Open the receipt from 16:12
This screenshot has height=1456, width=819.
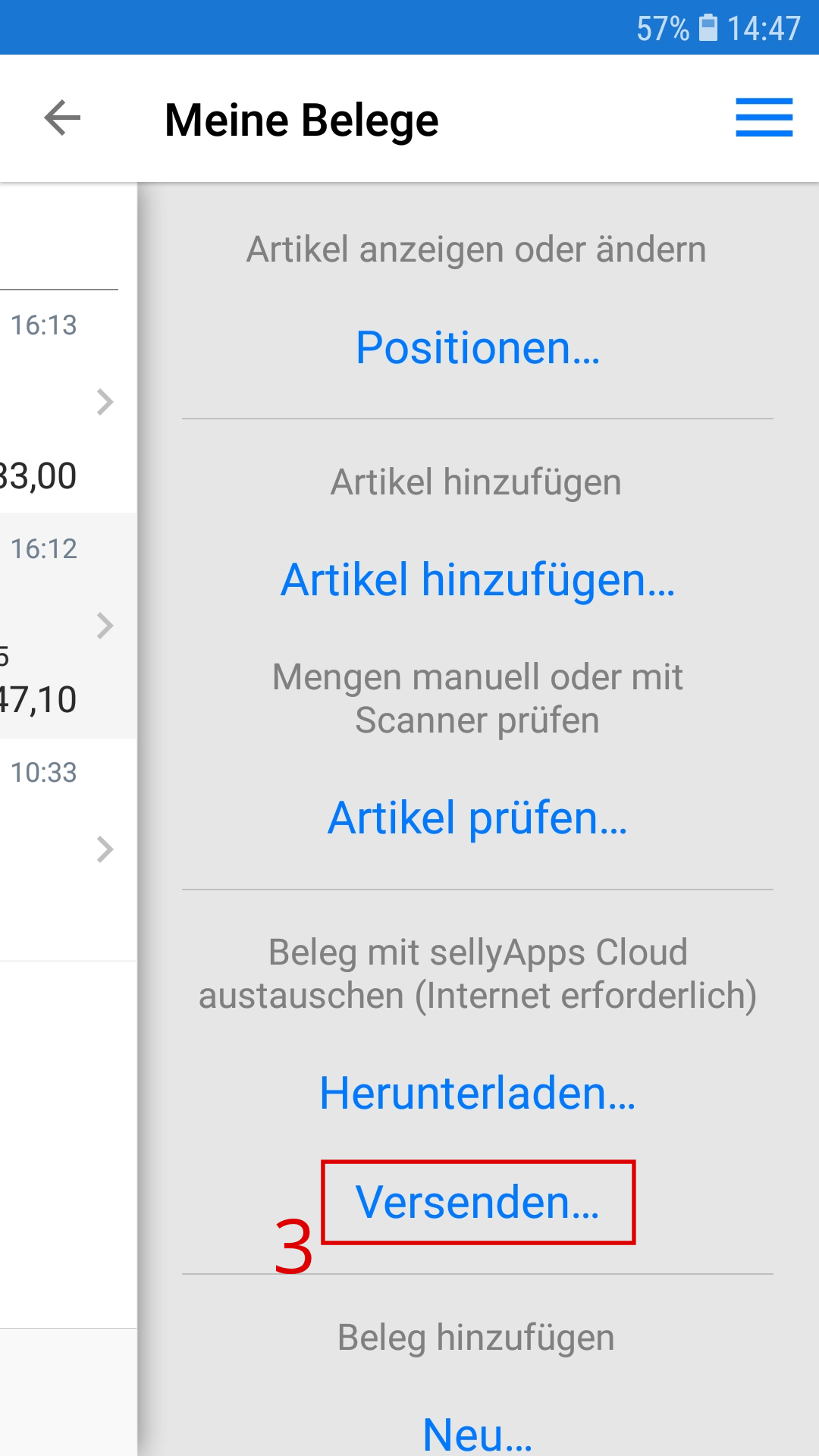pos(68,626)
